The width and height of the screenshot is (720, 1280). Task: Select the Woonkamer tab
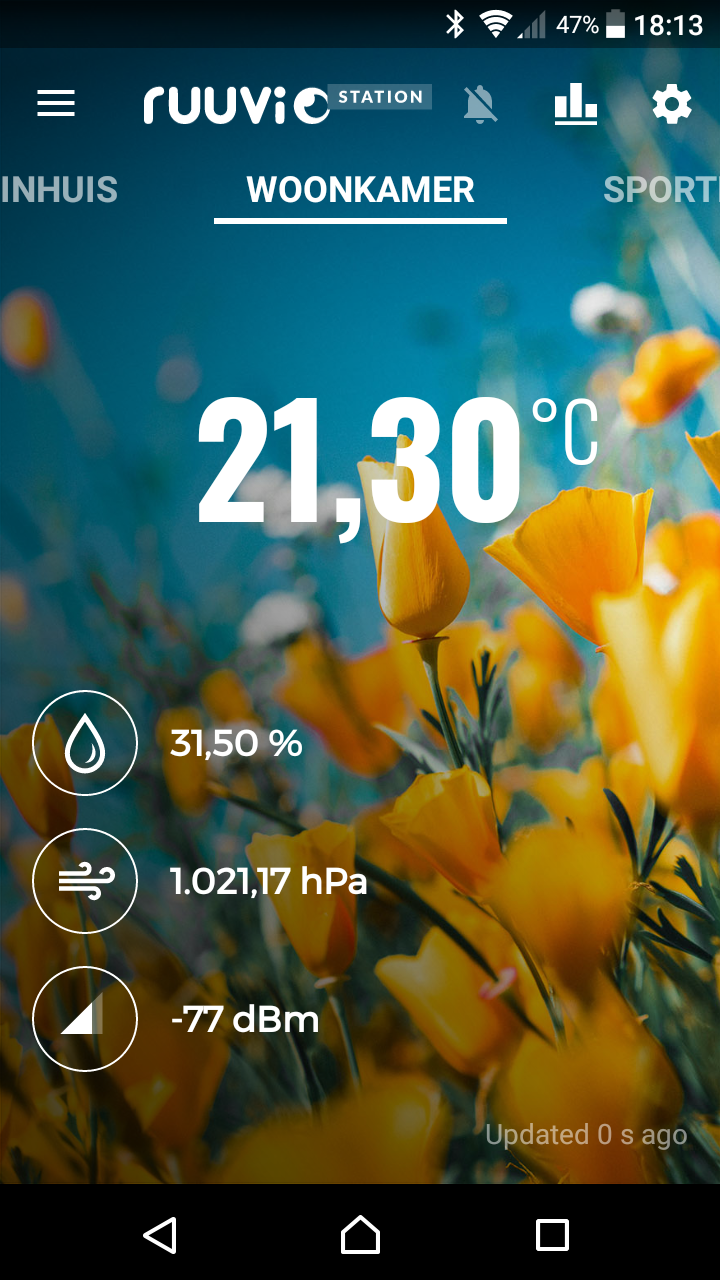[x=360, y=190]
